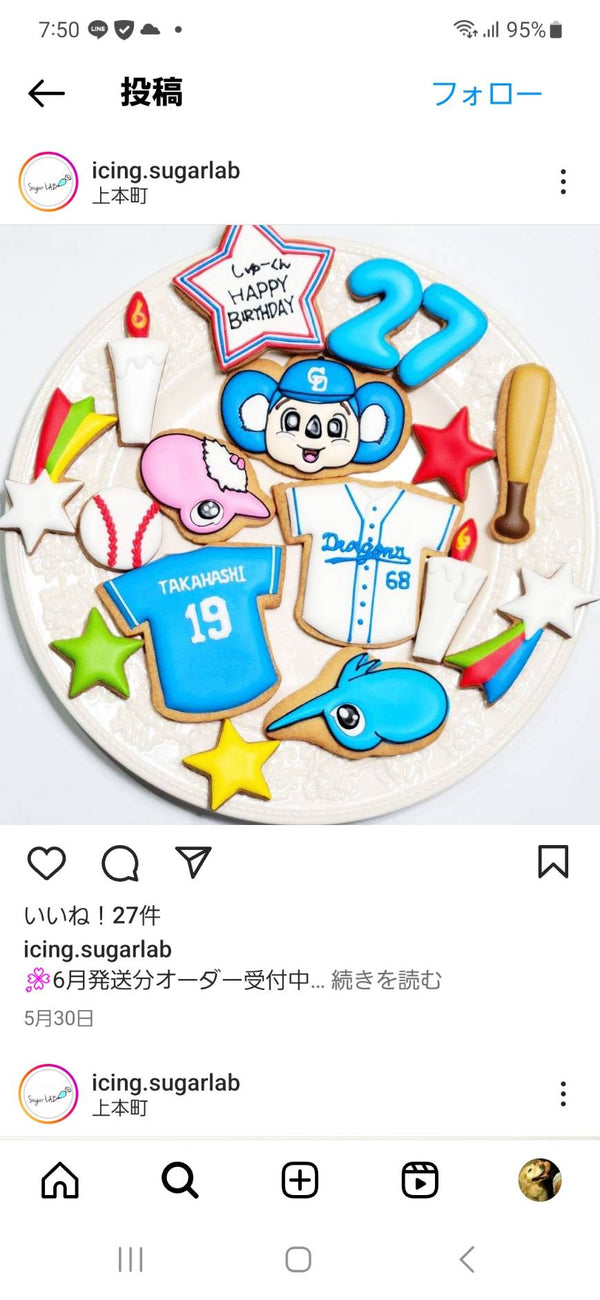Share the post via the paper plane
600x1300 pixels.
(193, 862)
